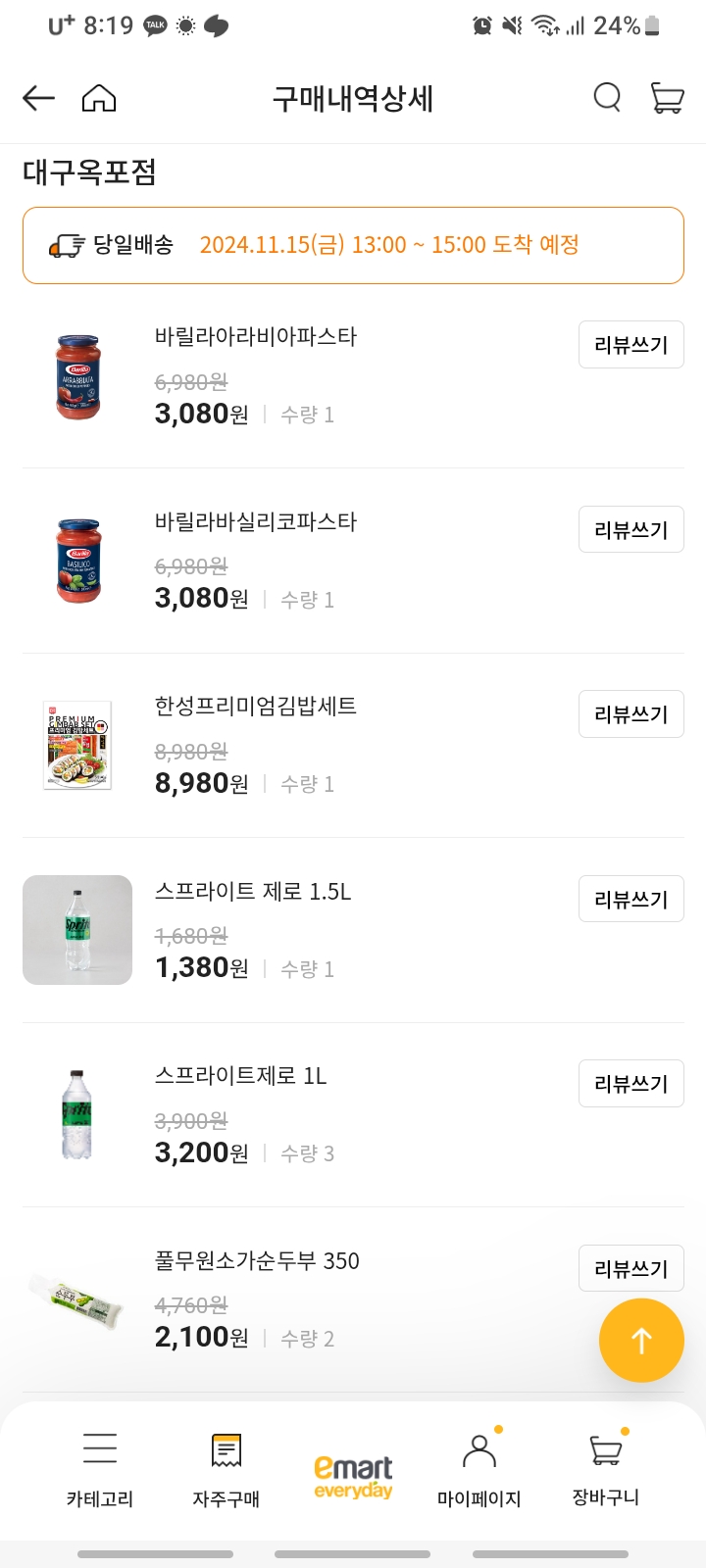The width and height of the screenshot is (706, 1568).
Task: Write a review for 스프라이트 제로 1.5L
Action: [630, 899]
